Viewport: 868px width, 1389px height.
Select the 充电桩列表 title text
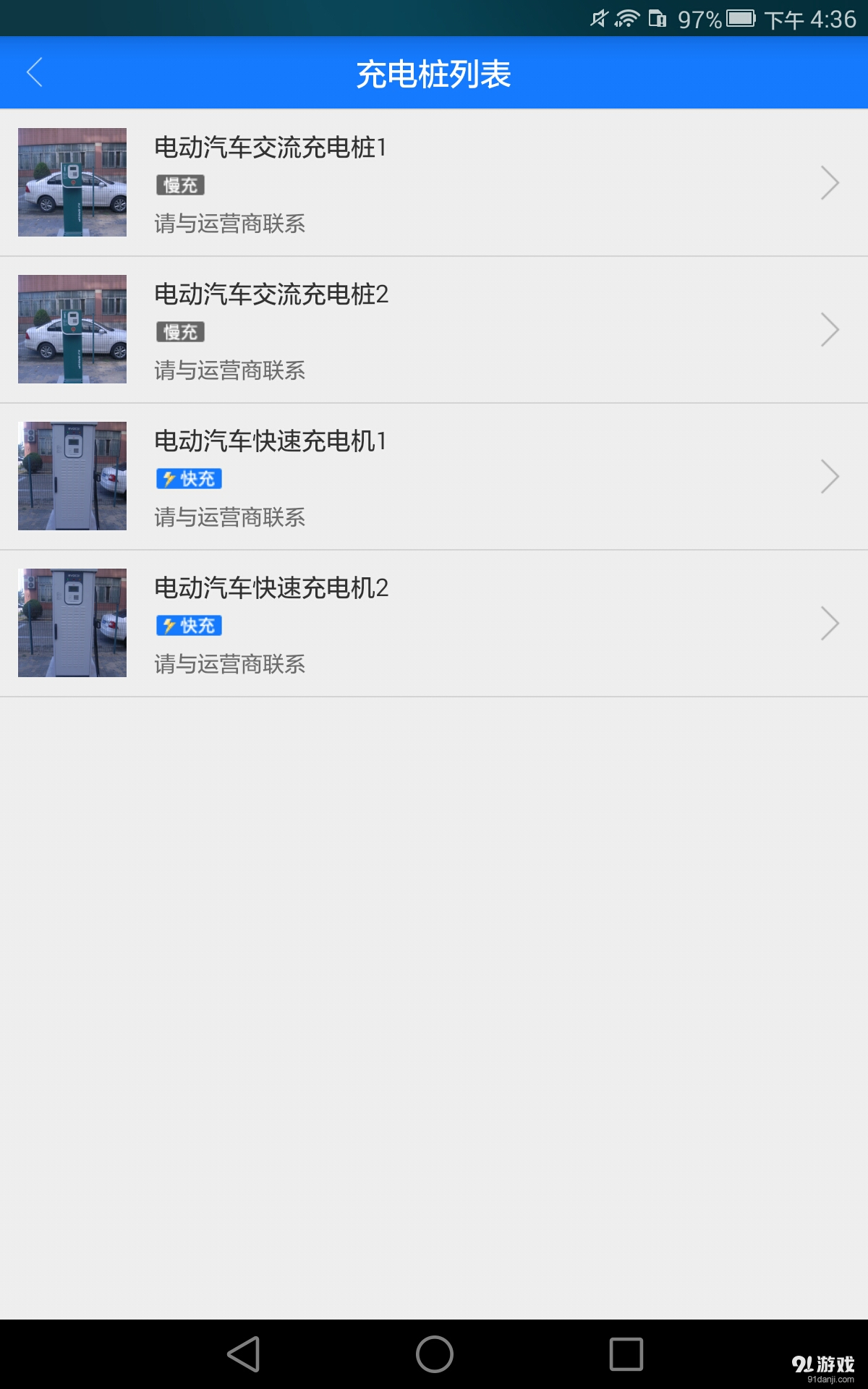pos(434,75)
